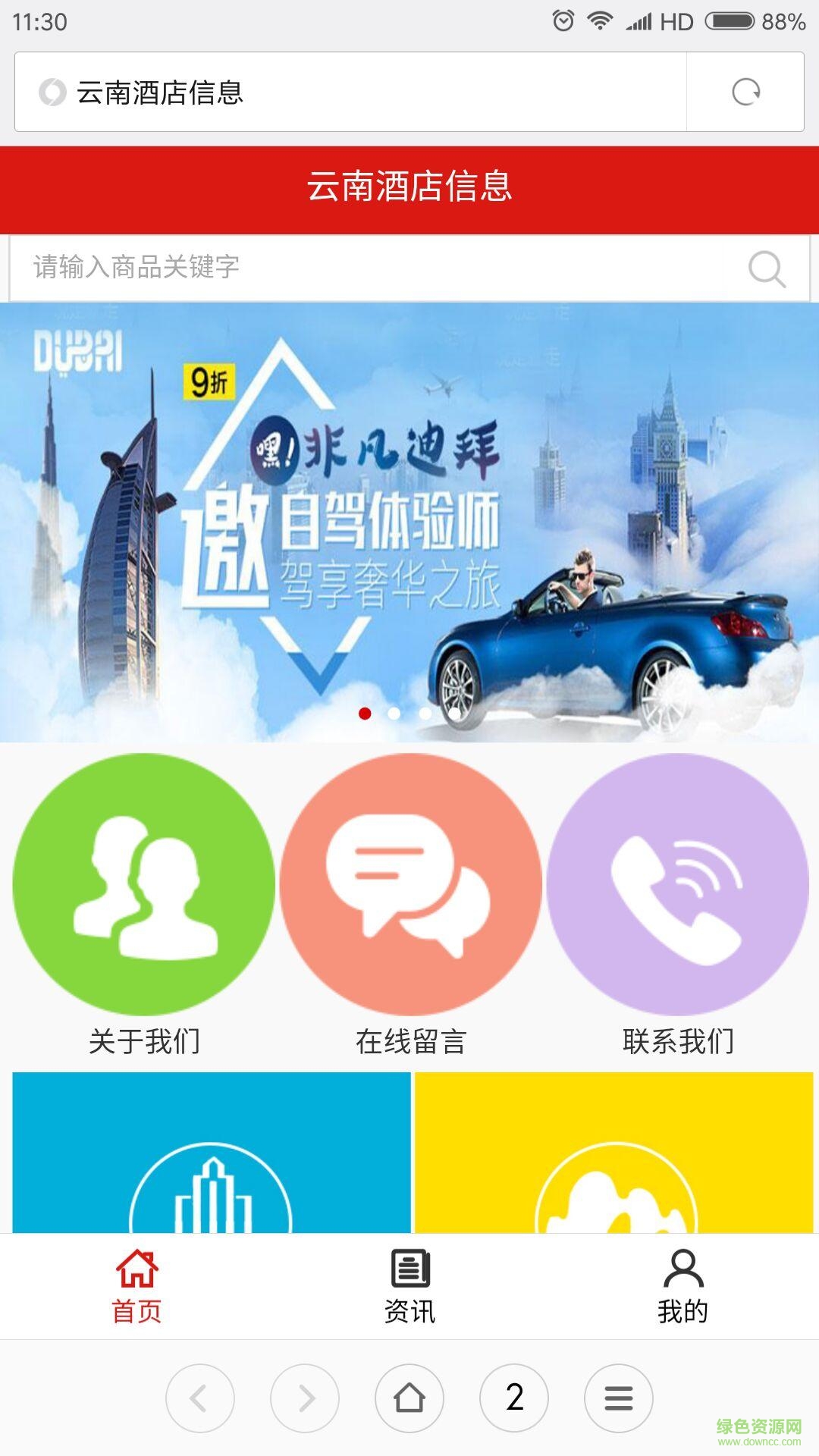The width and height of the screenshot is (819, 1456).
Task: Select the third carousel indicator dot
Action: [x=424, y=713]
